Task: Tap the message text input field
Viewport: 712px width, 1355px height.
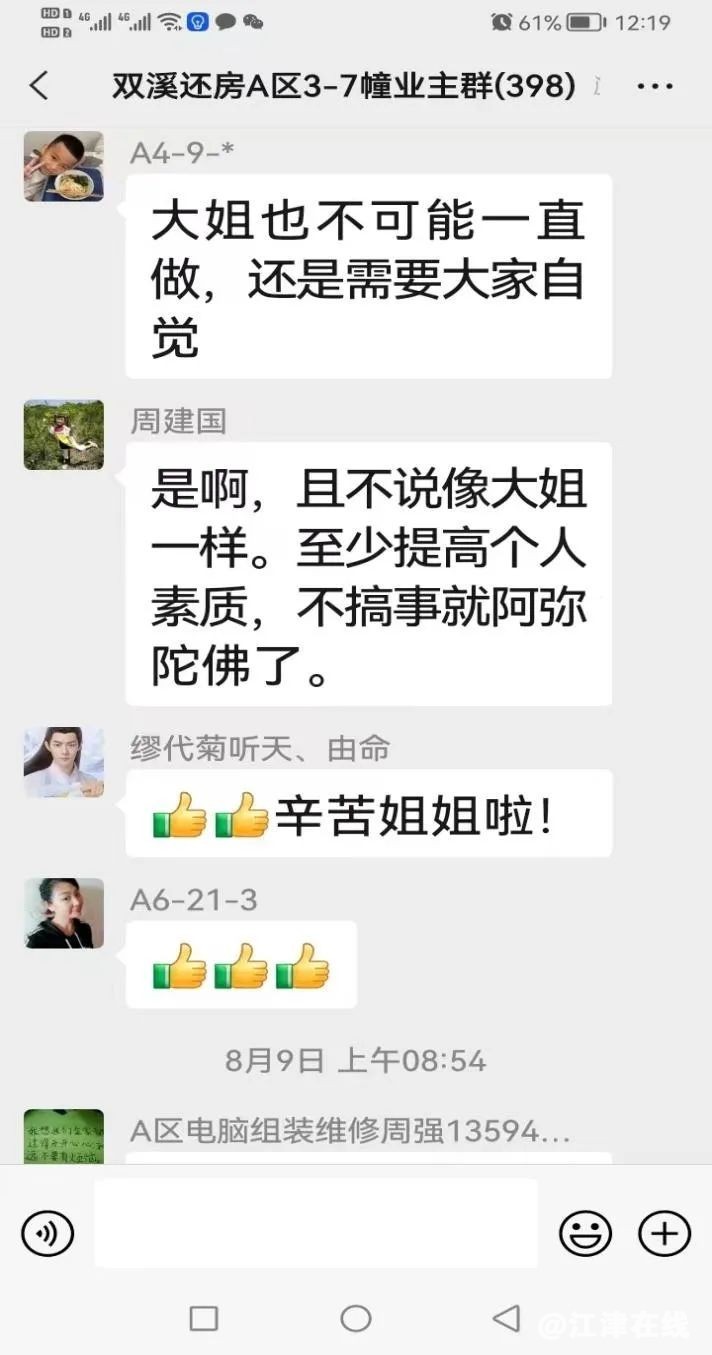Action: (x=315, y=1223)
